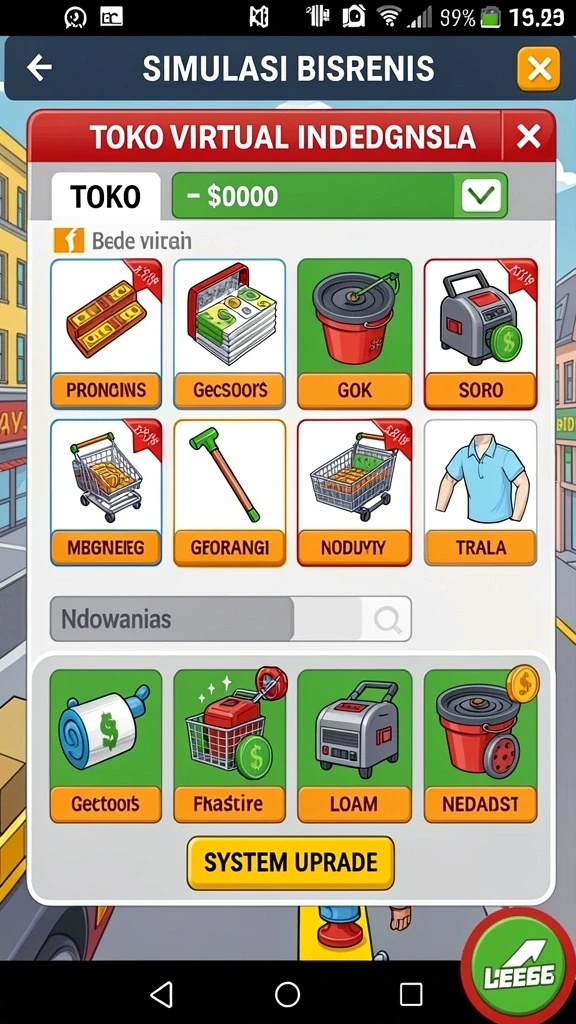Tap the Ndowanias search field
The height and width of the screenshot is (1024, 576).
click(206, 618)
